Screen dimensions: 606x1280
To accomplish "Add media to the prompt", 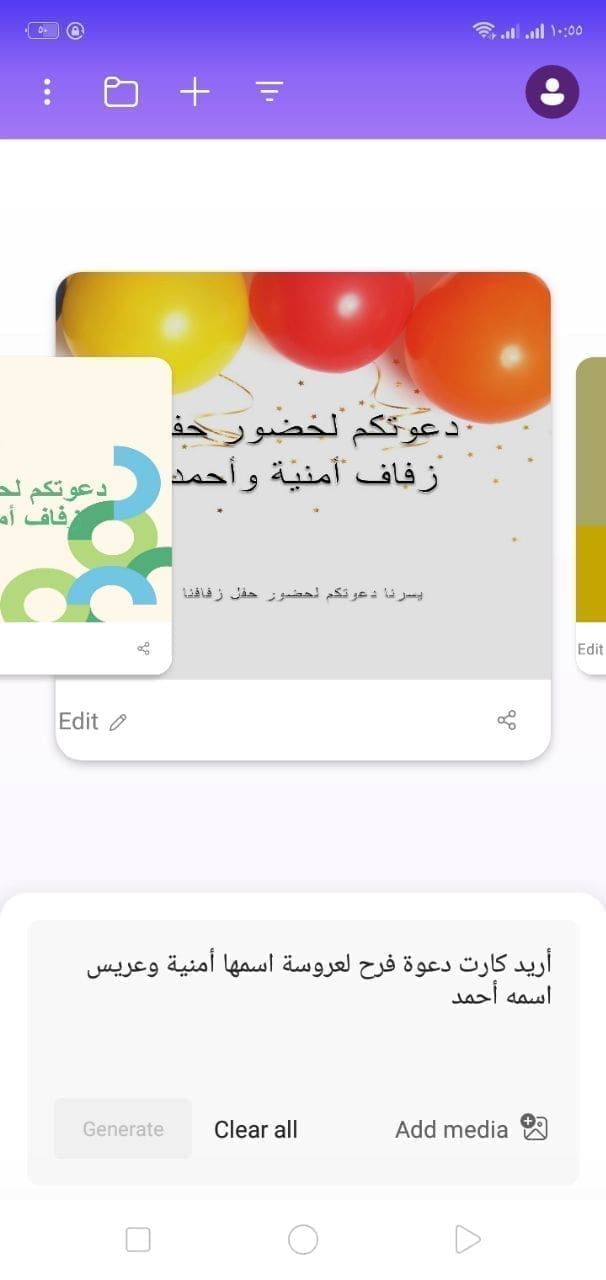I will [x=471, y=1129].
